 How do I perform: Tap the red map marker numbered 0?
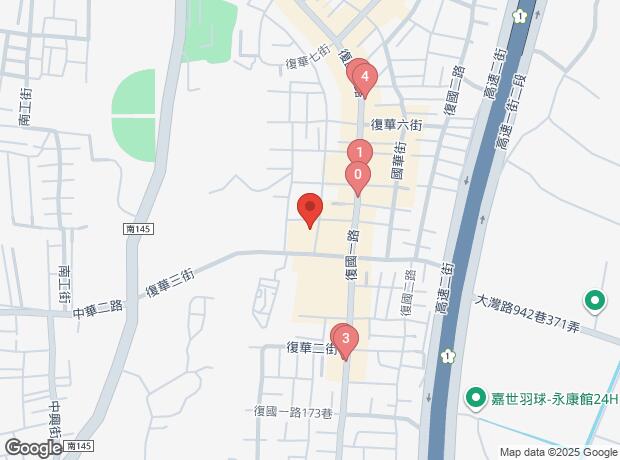pos(357,177)
